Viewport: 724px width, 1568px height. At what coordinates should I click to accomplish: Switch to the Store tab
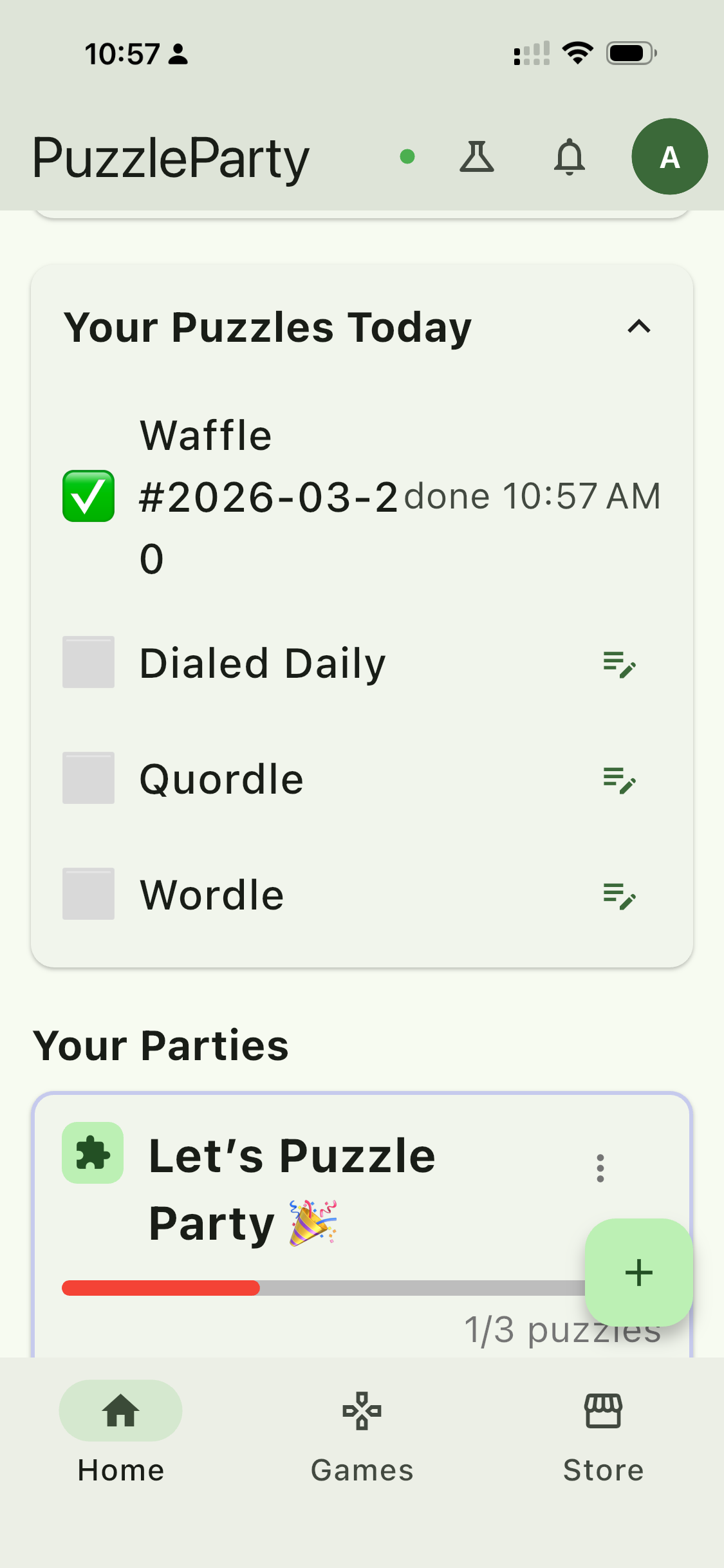pyautogui.click(x=603, y=1432)
